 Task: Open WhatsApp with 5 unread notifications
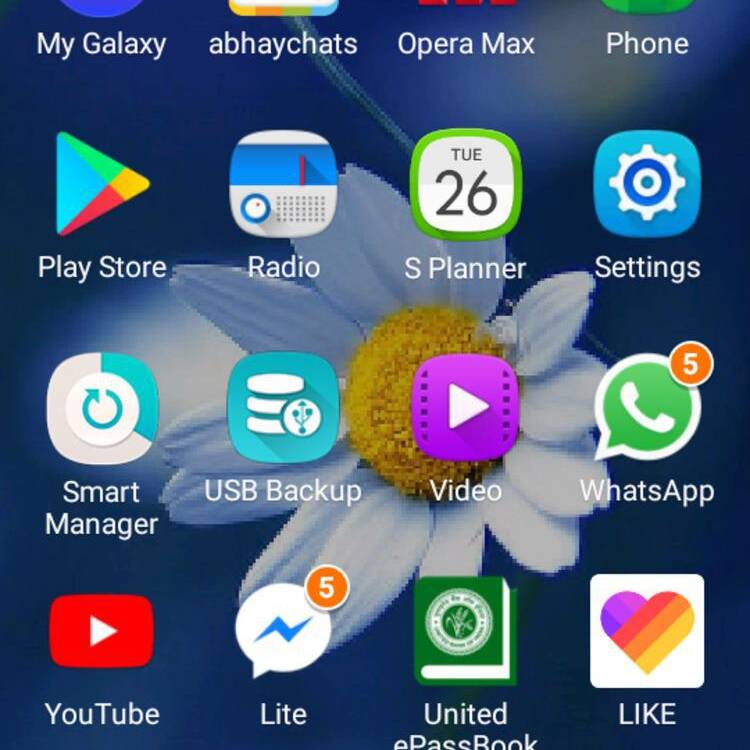647,408
